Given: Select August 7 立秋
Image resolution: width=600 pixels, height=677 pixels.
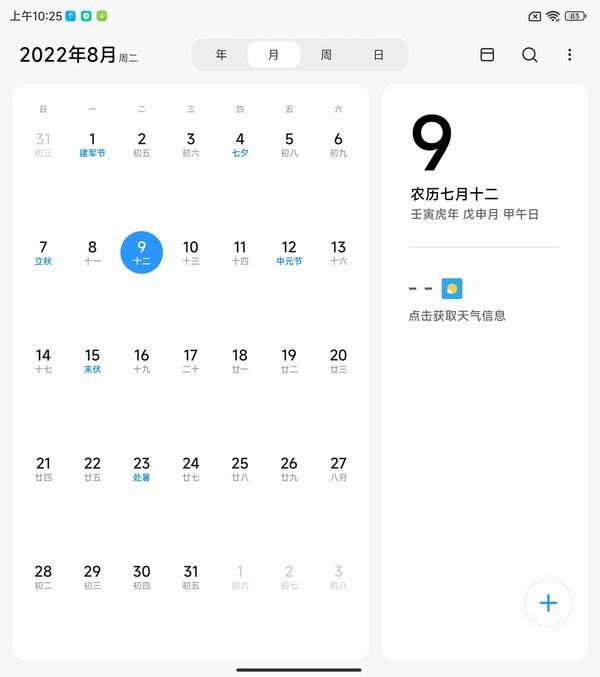Looking at the screenshot, I should click(43, 252).
